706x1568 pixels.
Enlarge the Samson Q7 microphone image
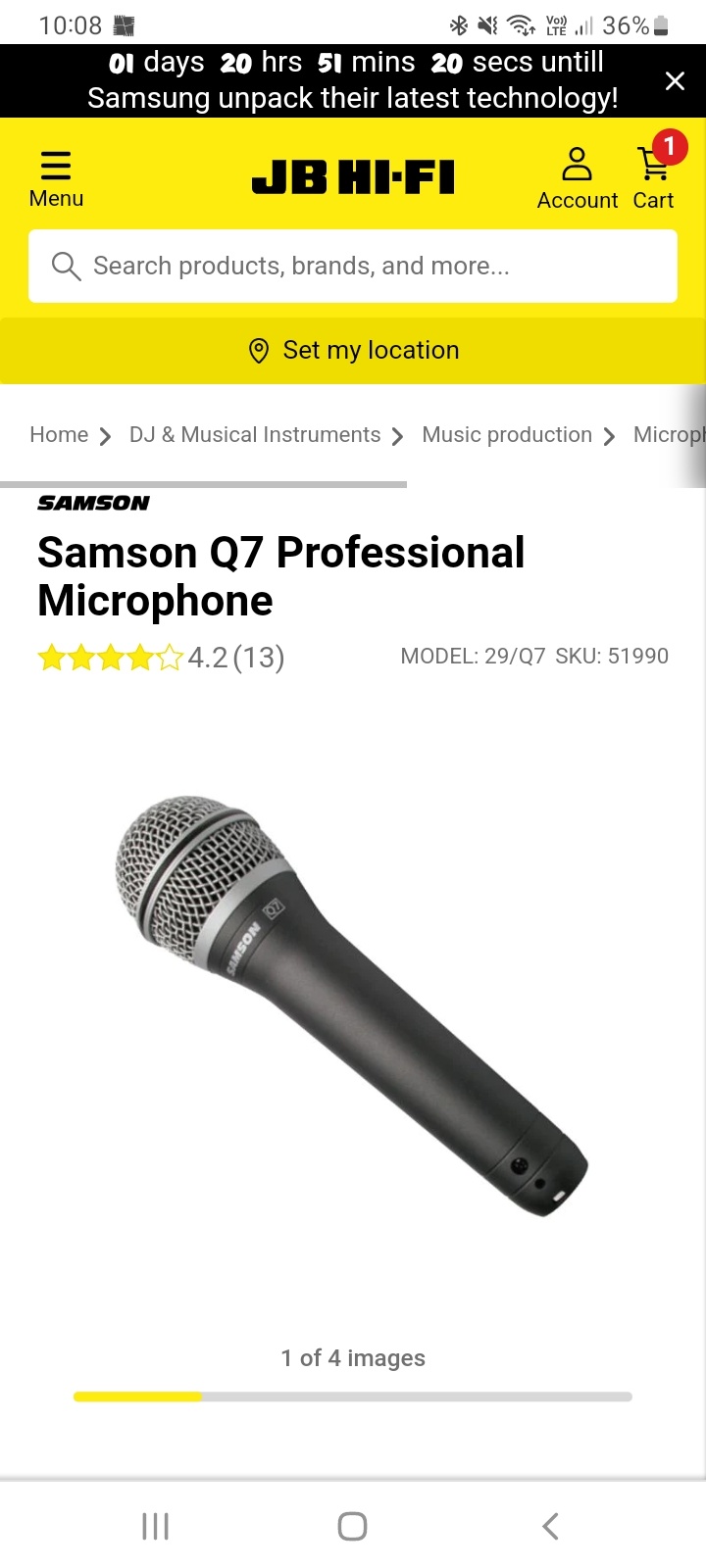click(353, 1004)
